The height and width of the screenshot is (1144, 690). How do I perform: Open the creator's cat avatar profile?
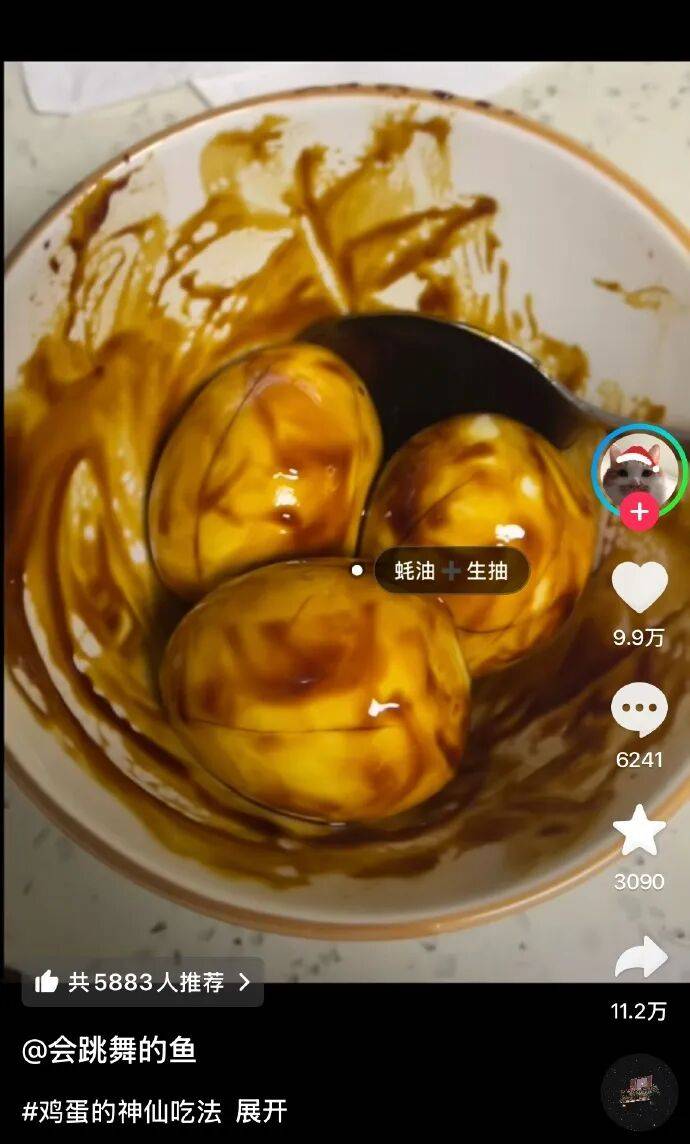(639, 468)
